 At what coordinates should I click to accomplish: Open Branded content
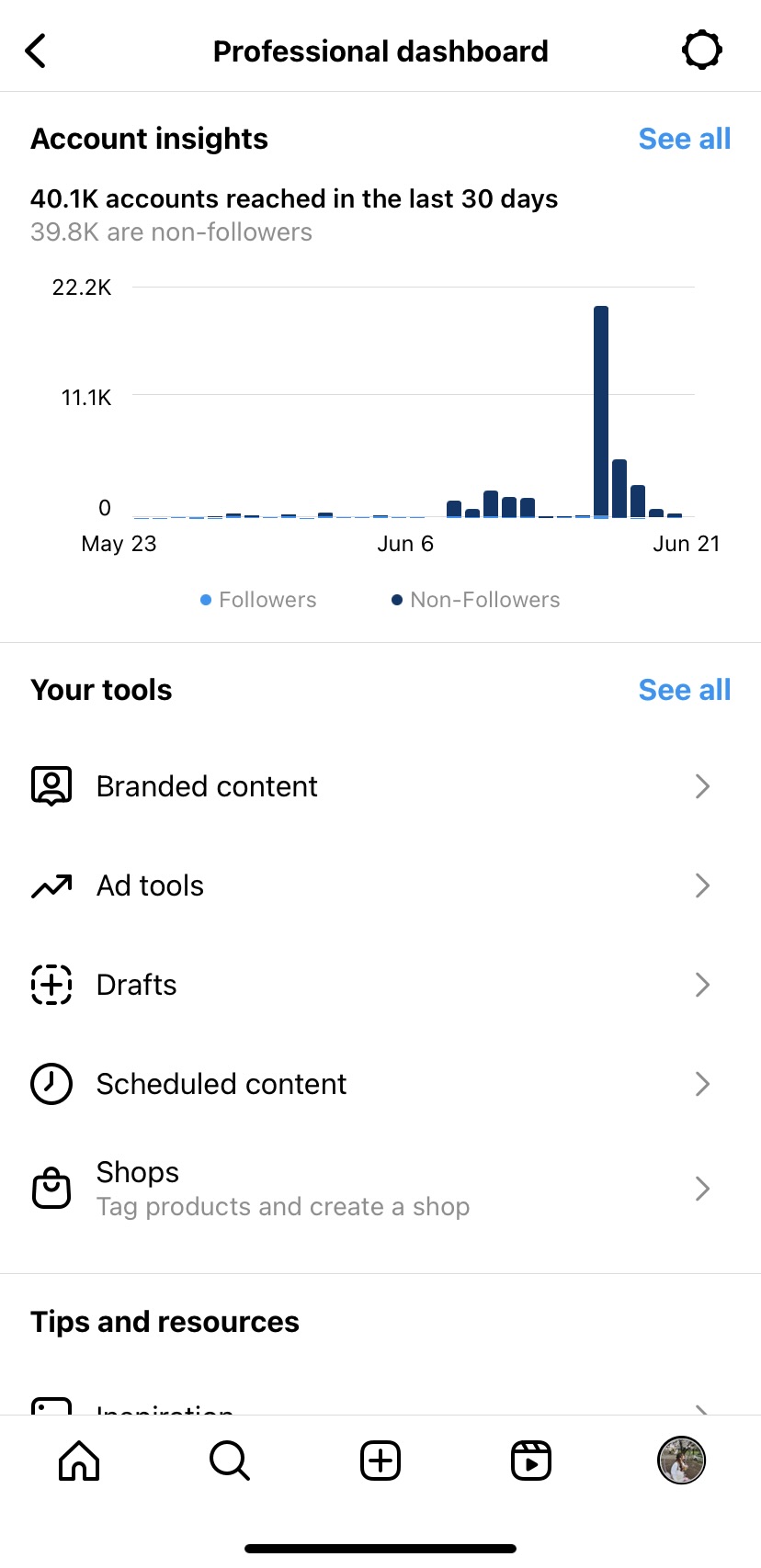(x=380, y=786)
